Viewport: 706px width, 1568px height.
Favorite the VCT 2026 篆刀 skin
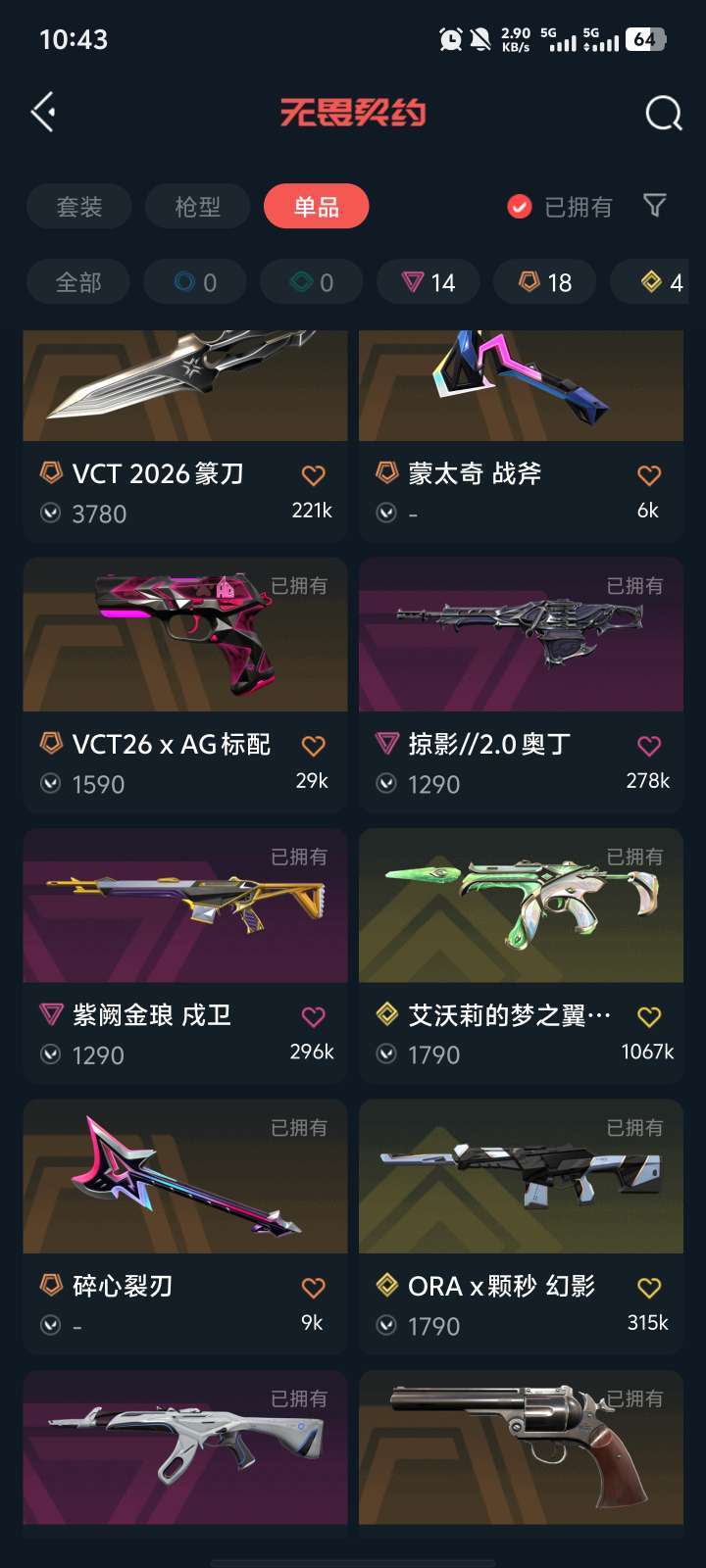(x=313, y=476)
